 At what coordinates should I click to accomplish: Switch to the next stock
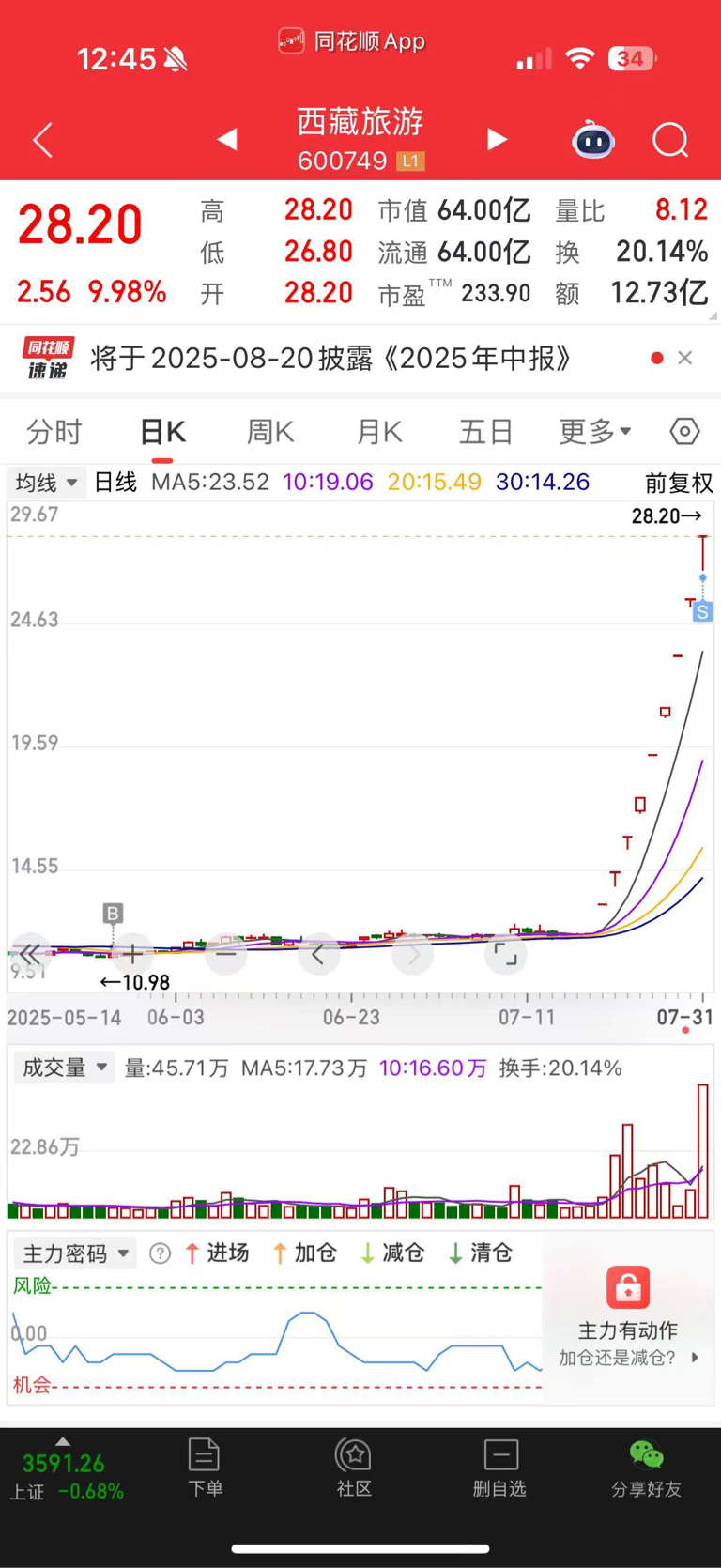(x=497, y=140)
